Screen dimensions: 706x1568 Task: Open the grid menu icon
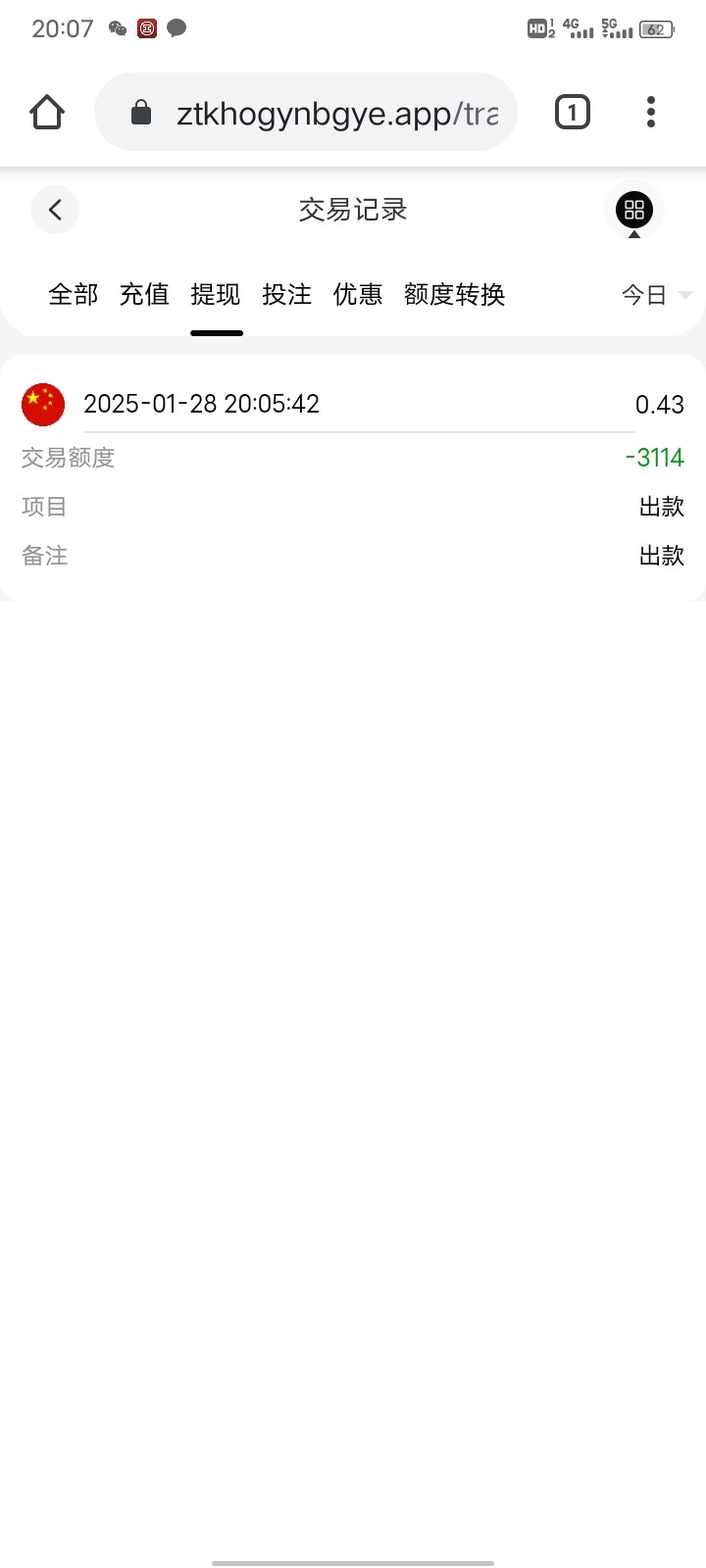[x=633, y=210]
